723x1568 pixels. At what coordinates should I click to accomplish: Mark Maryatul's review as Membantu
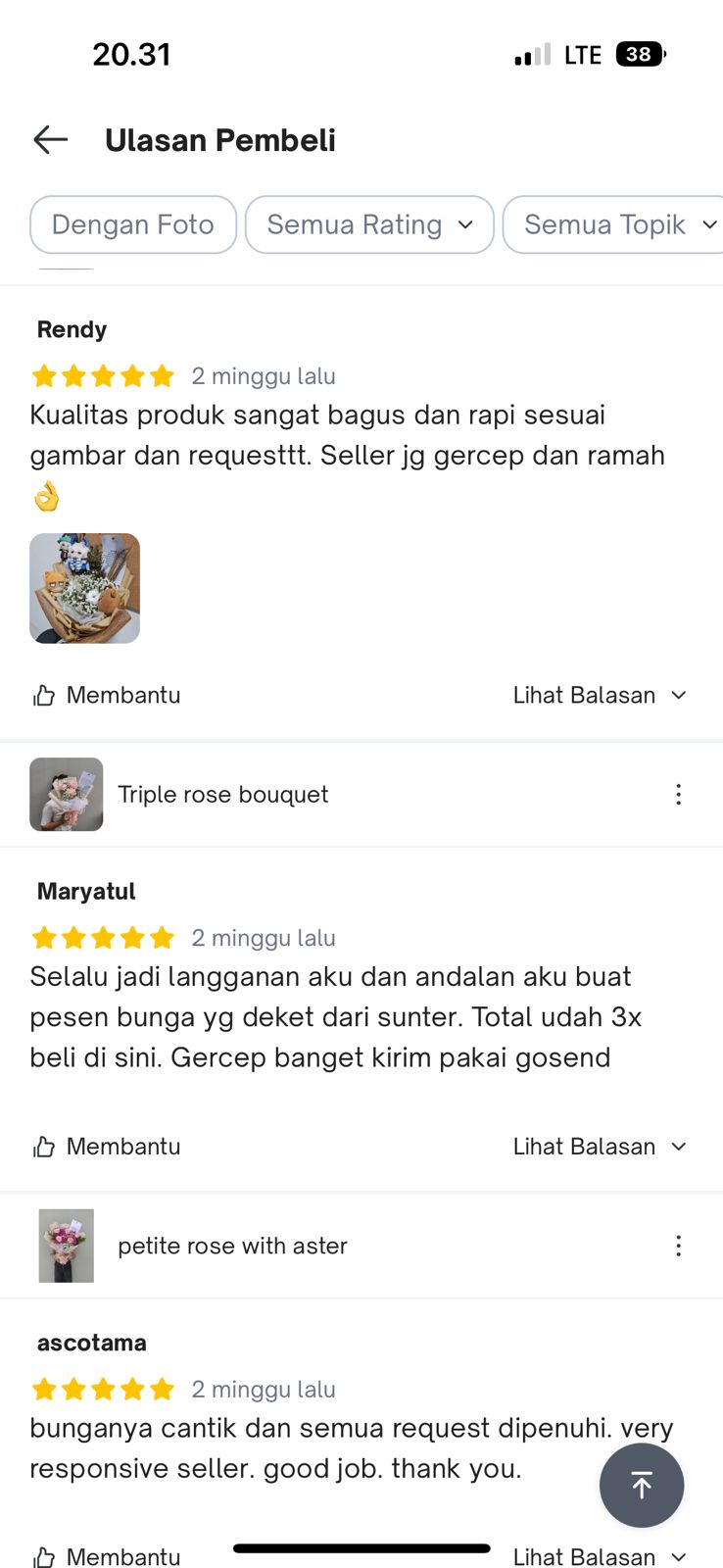(107, 1146)
